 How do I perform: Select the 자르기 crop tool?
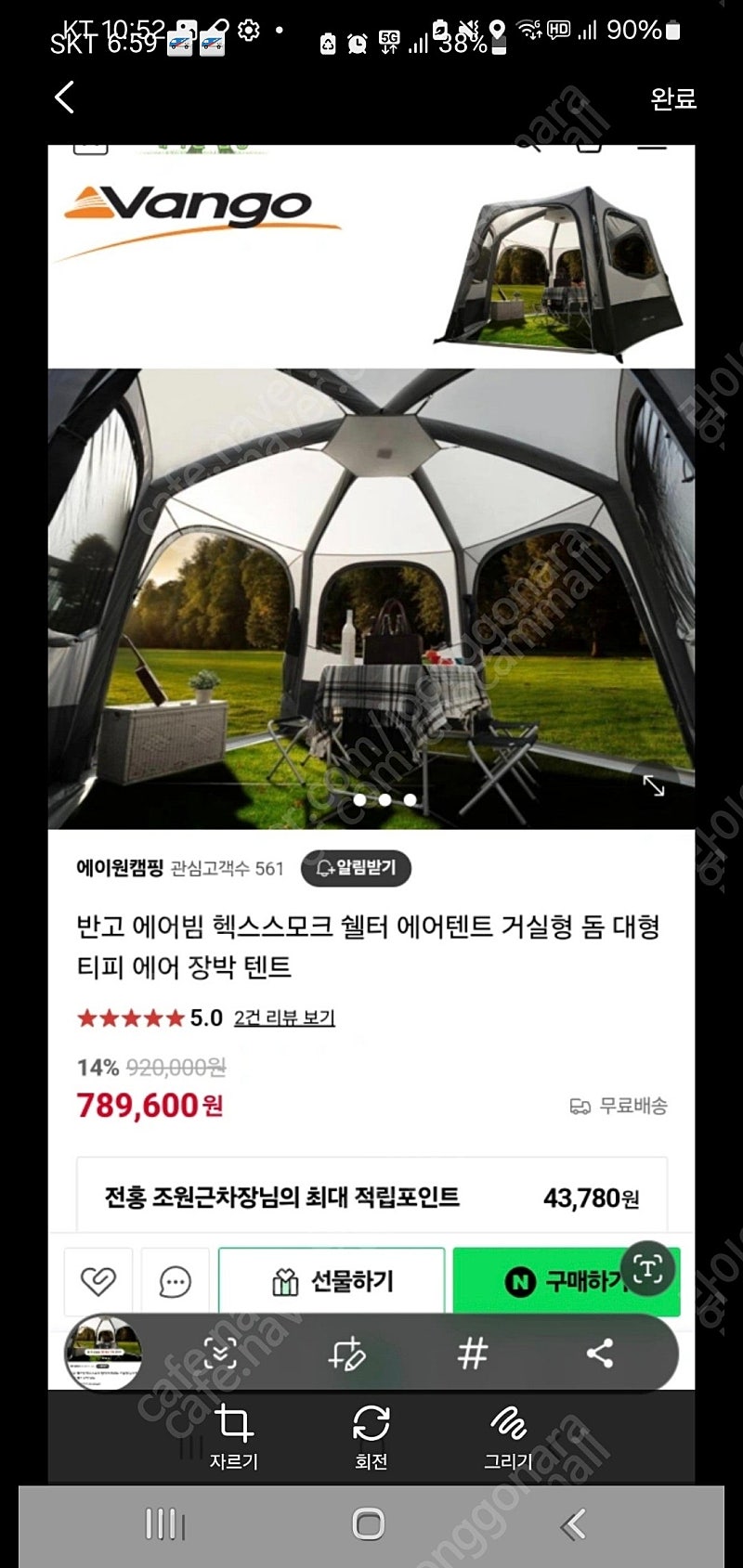(233, 1434)
